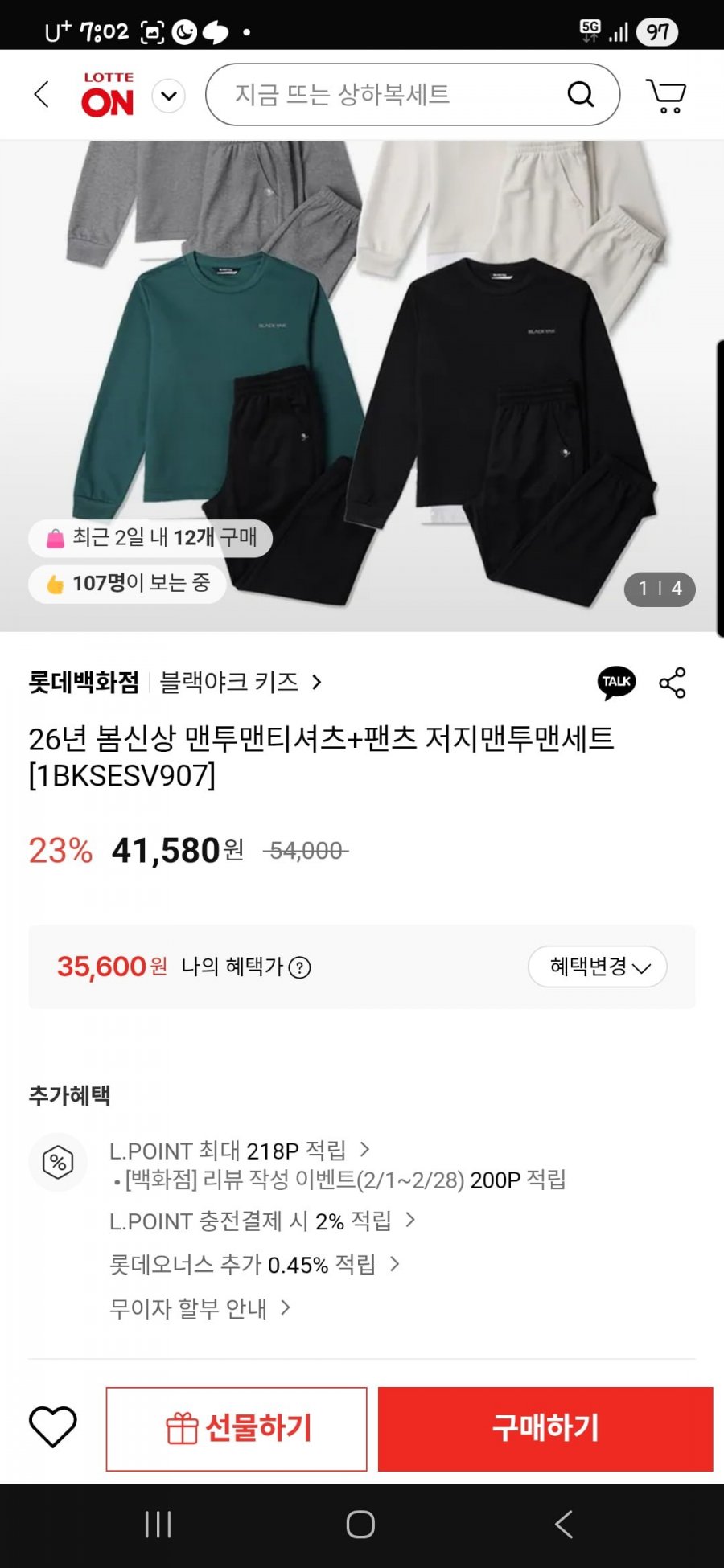
Task: Go to the system home screen
Action: (360, 1525)
